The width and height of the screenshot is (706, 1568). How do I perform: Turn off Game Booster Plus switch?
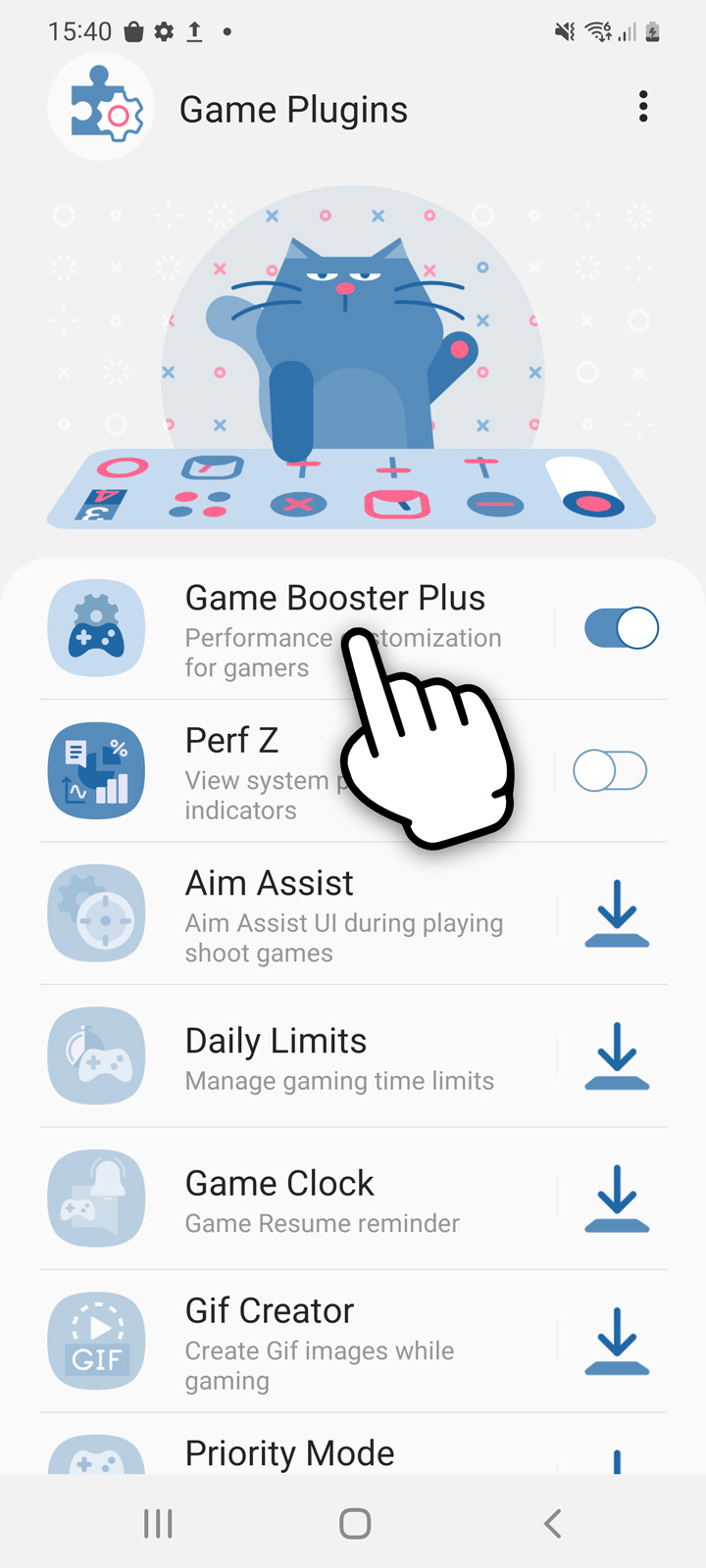[x=621, y=628]
